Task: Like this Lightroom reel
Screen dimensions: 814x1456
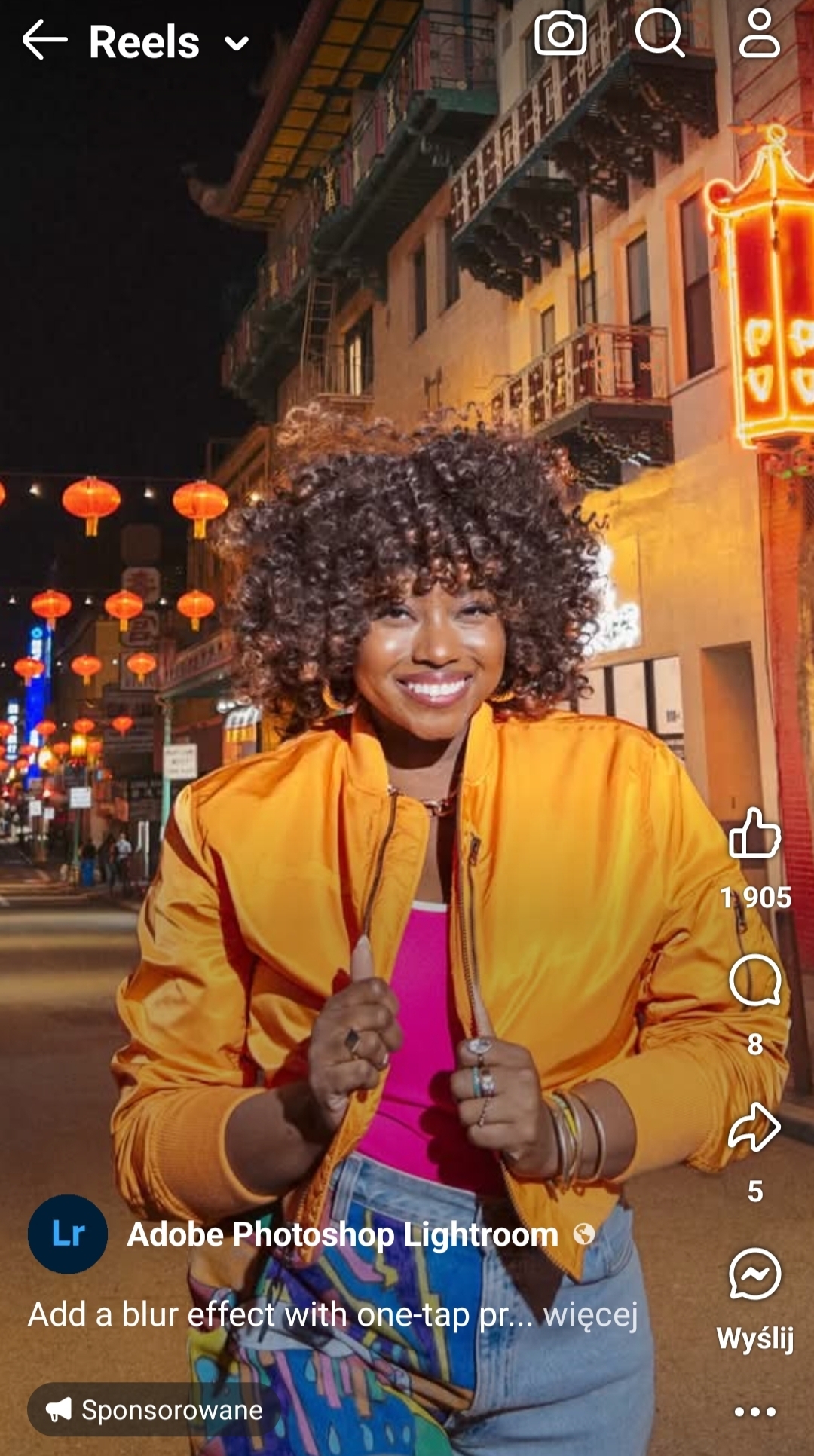Action: coord(754,833)
